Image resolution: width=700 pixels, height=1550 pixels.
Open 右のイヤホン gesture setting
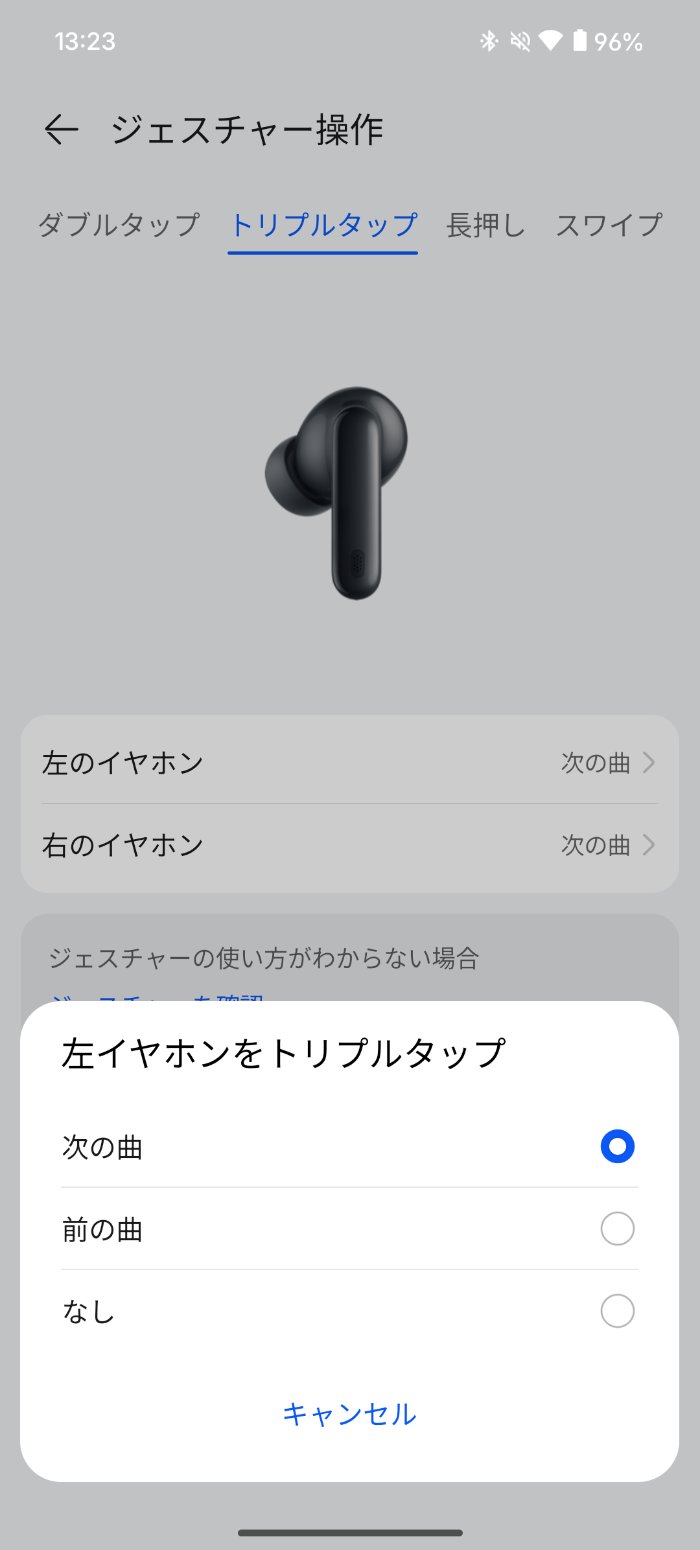click(x=349, y=845)
